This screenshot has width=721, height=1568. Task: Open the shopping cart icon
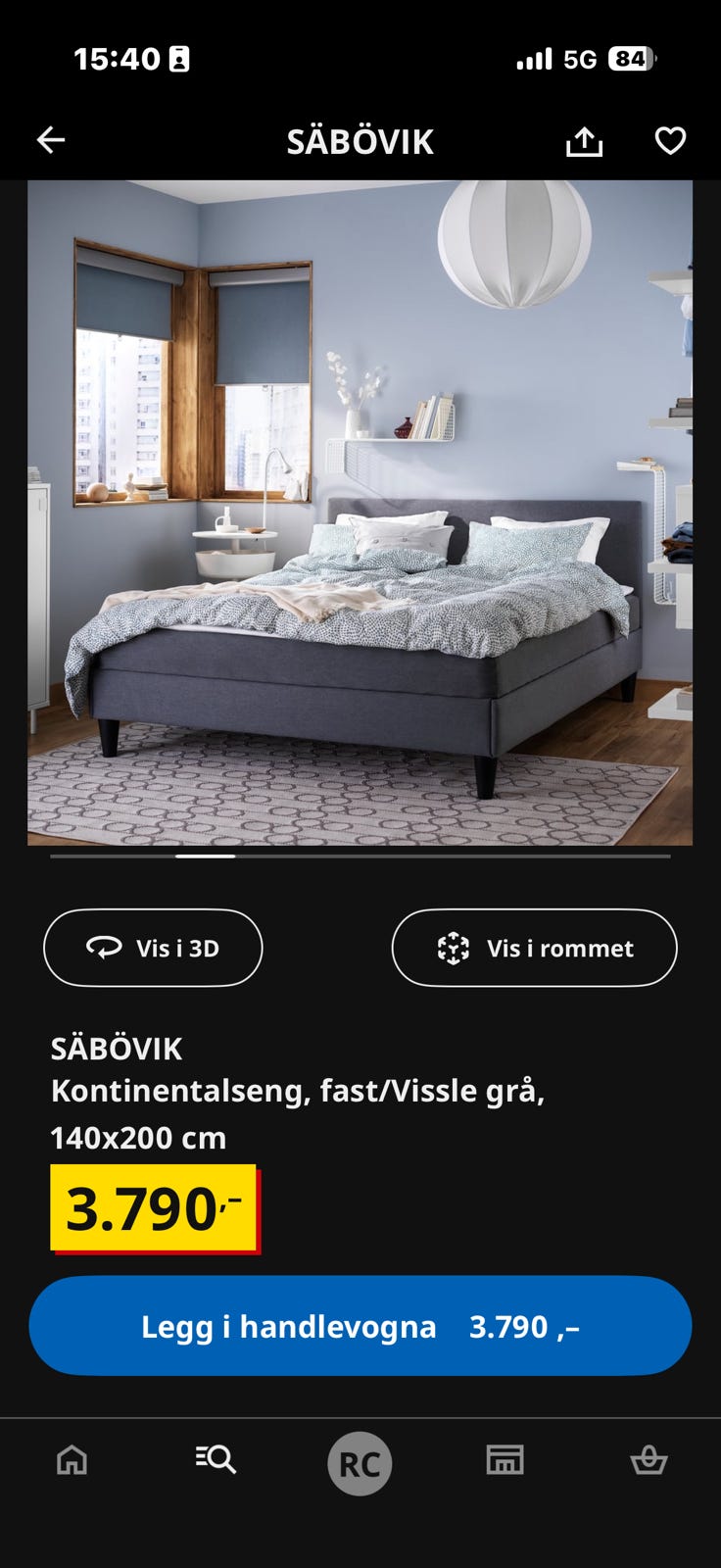[x=649, y=1460]
